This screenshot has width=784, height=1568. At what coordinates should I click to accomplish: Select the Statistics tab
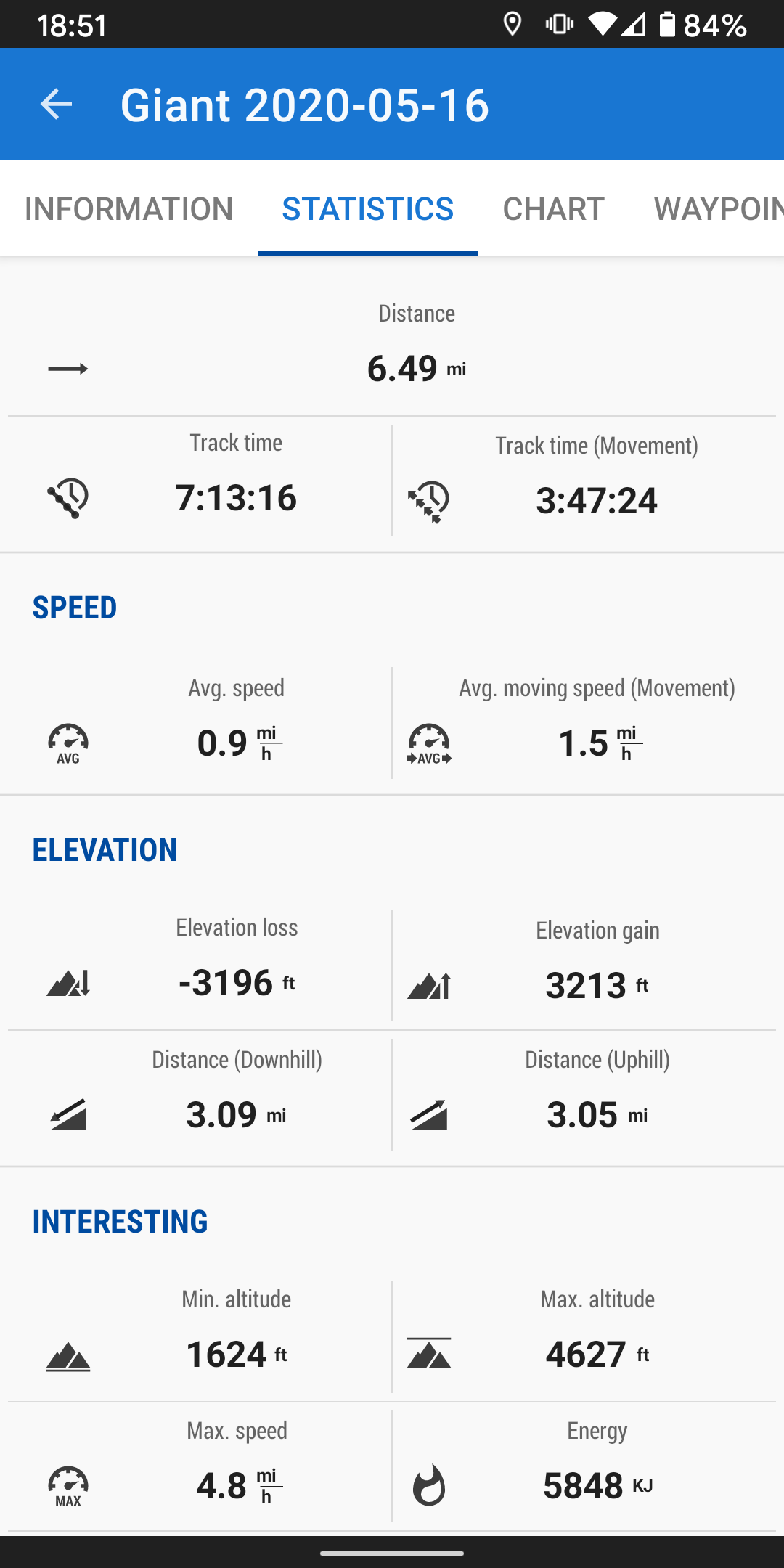[x=367, y=209]
